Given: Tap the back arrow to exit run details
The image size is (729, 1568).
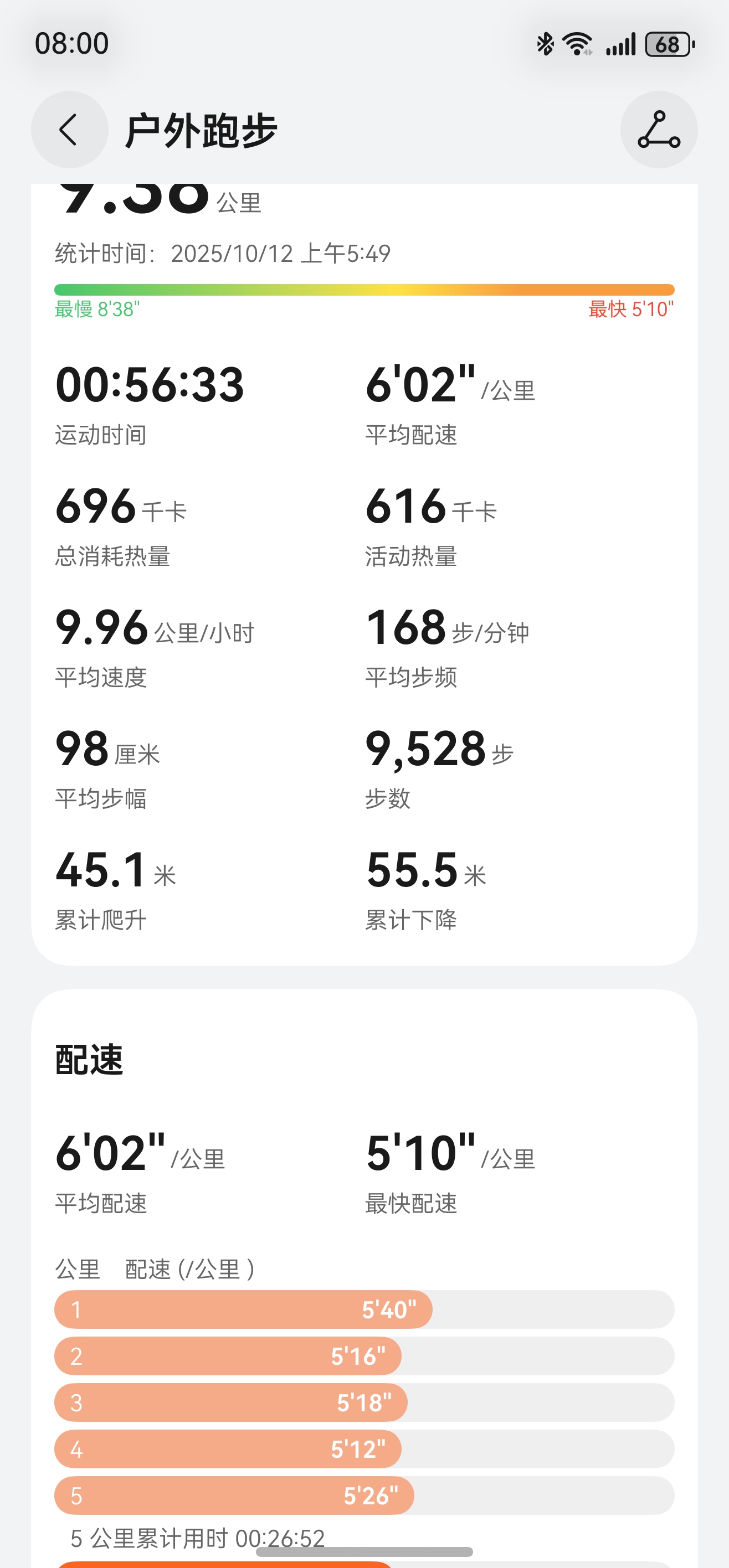Looking at the screenshot, I should tap(68, 130).
